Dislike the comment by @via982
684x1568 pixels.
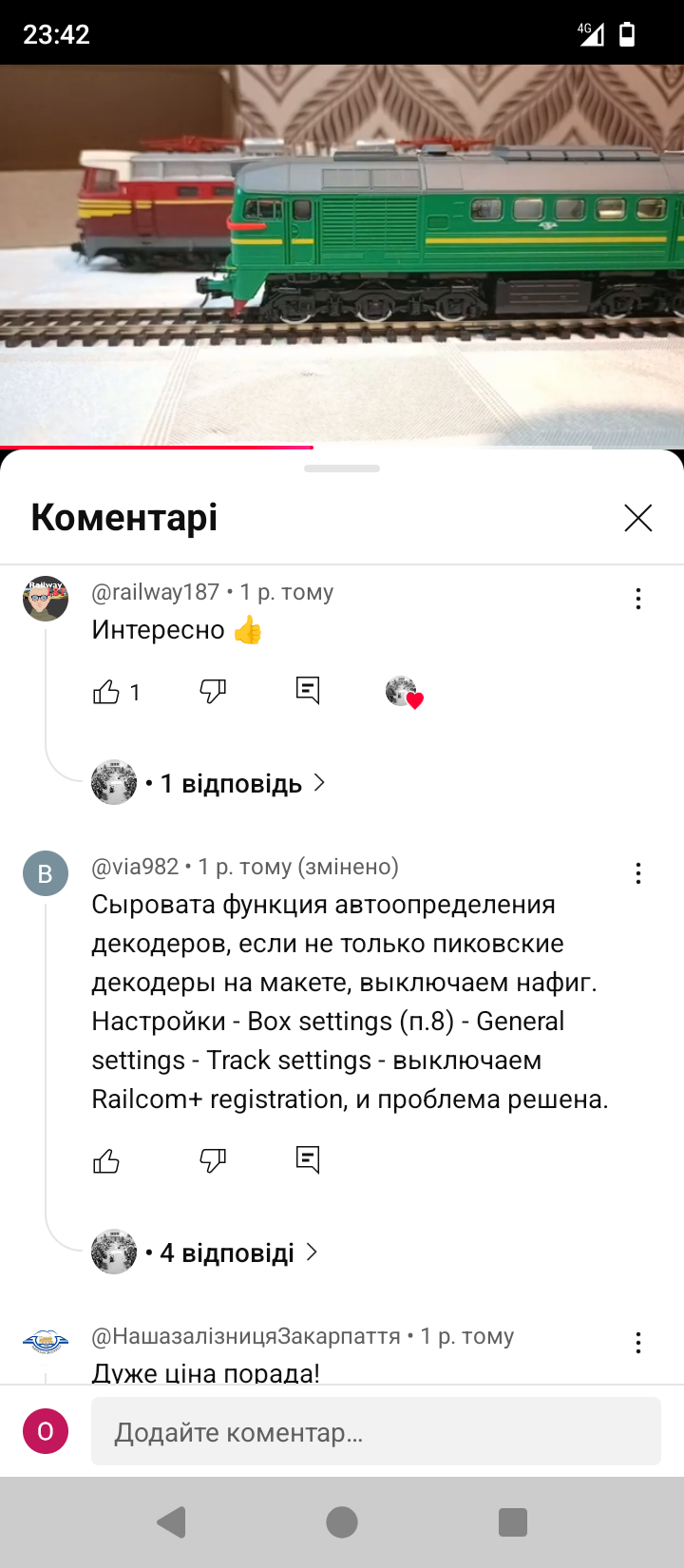pos(213,1160)
